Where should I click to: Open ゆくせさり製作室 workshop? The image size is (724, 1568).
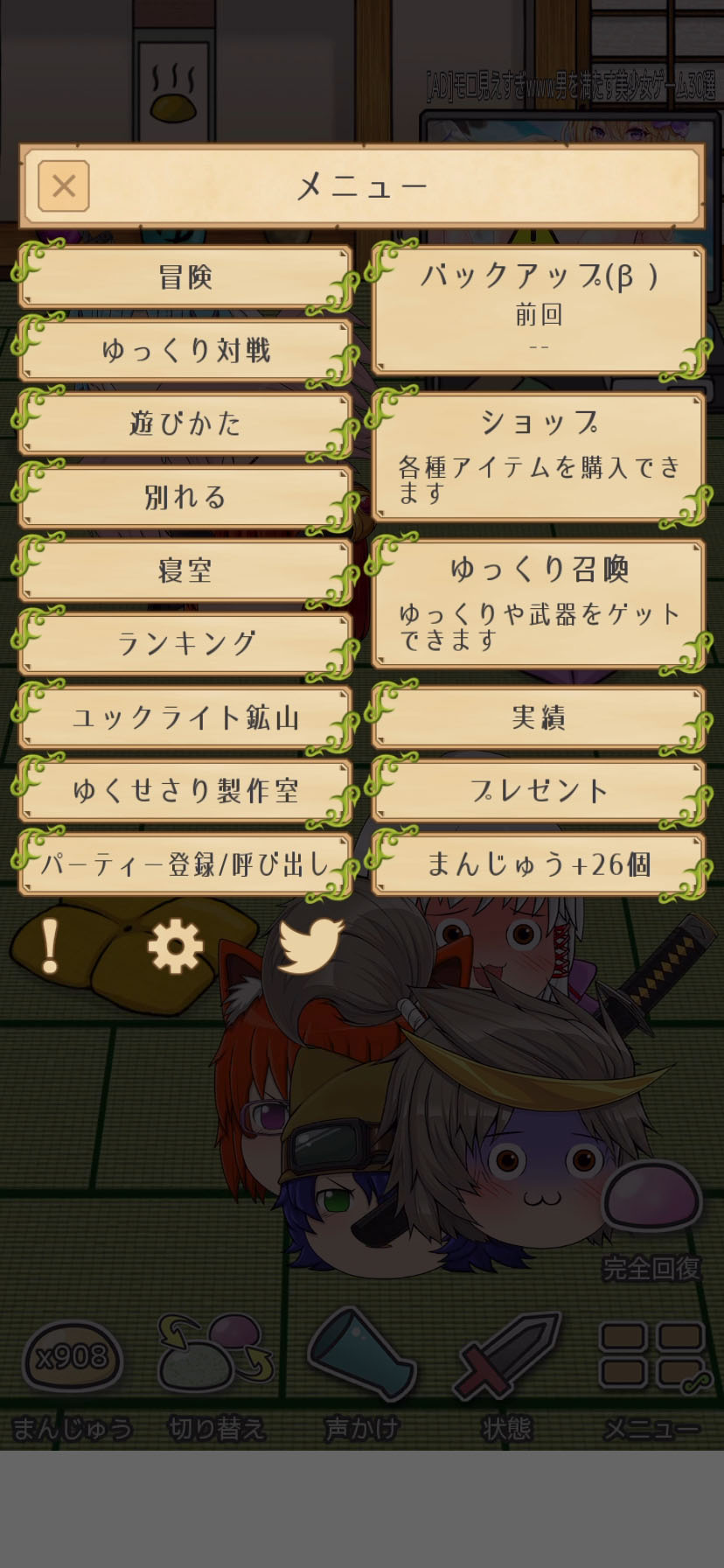(185, 792)
